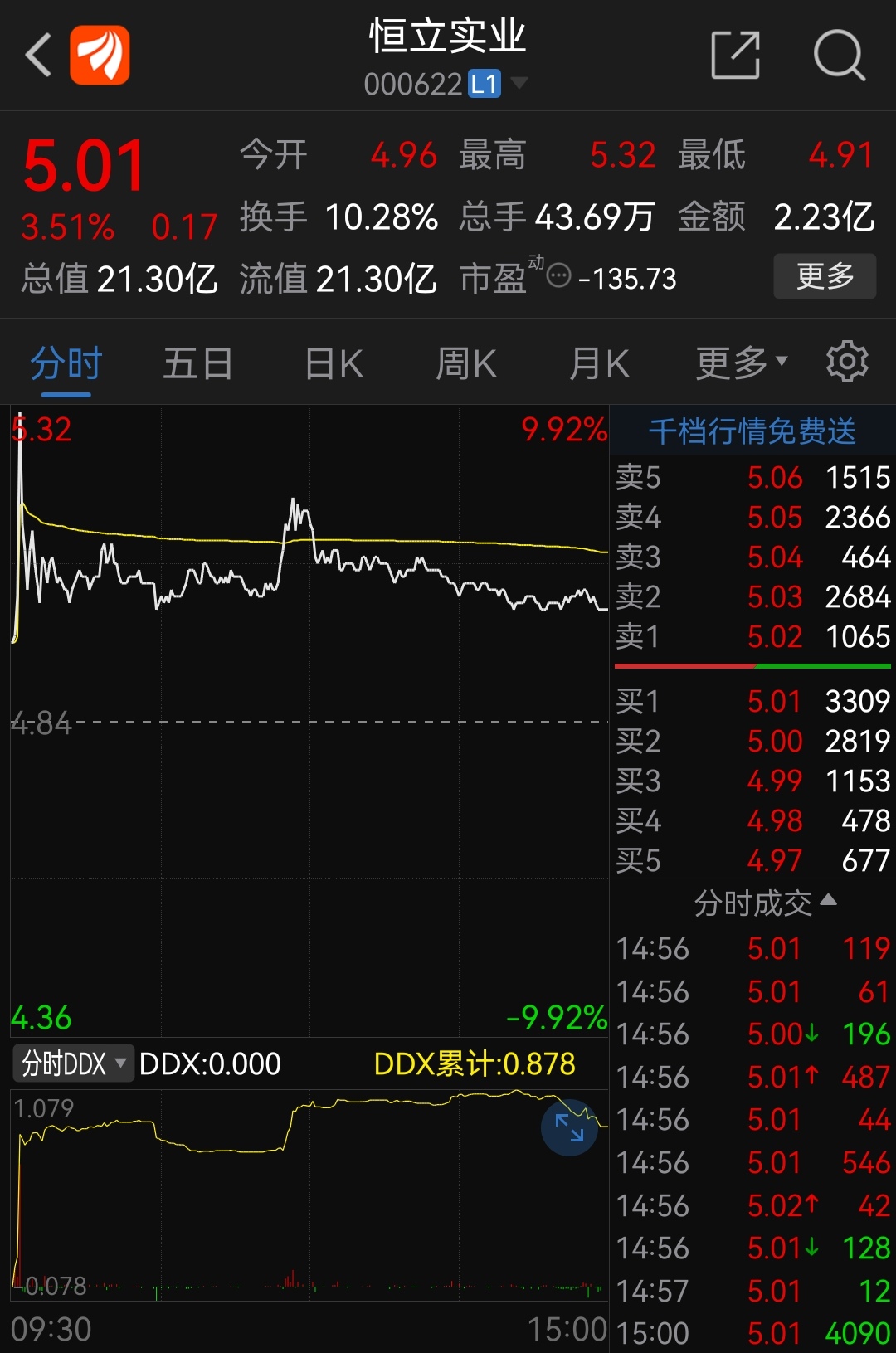Toggle the 分时成交 sort arrow
Screen dimensions: 896x1353
[x=830, y=903]
